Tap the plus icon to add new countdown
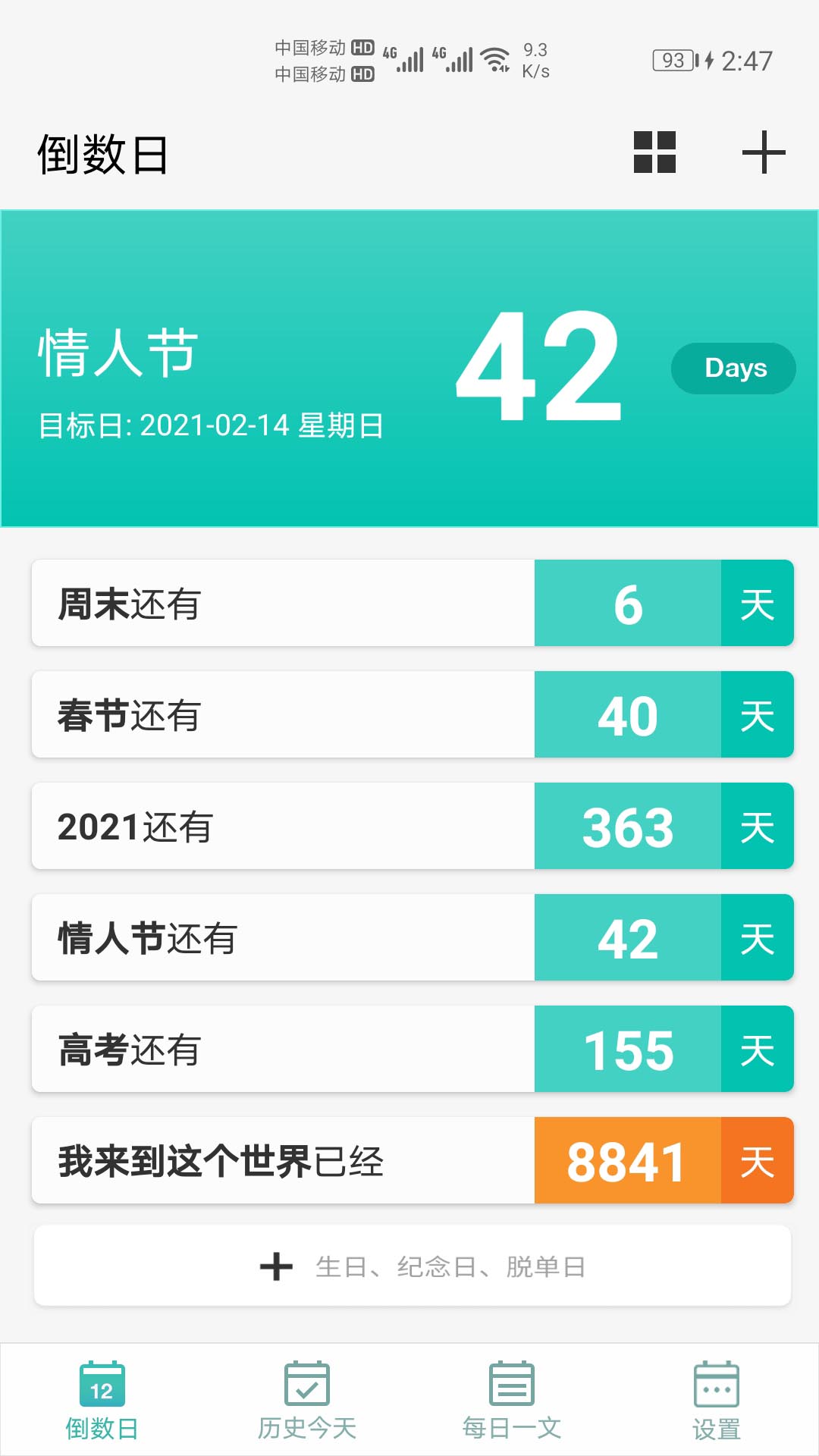819x1456 pixels. [764, 152]
